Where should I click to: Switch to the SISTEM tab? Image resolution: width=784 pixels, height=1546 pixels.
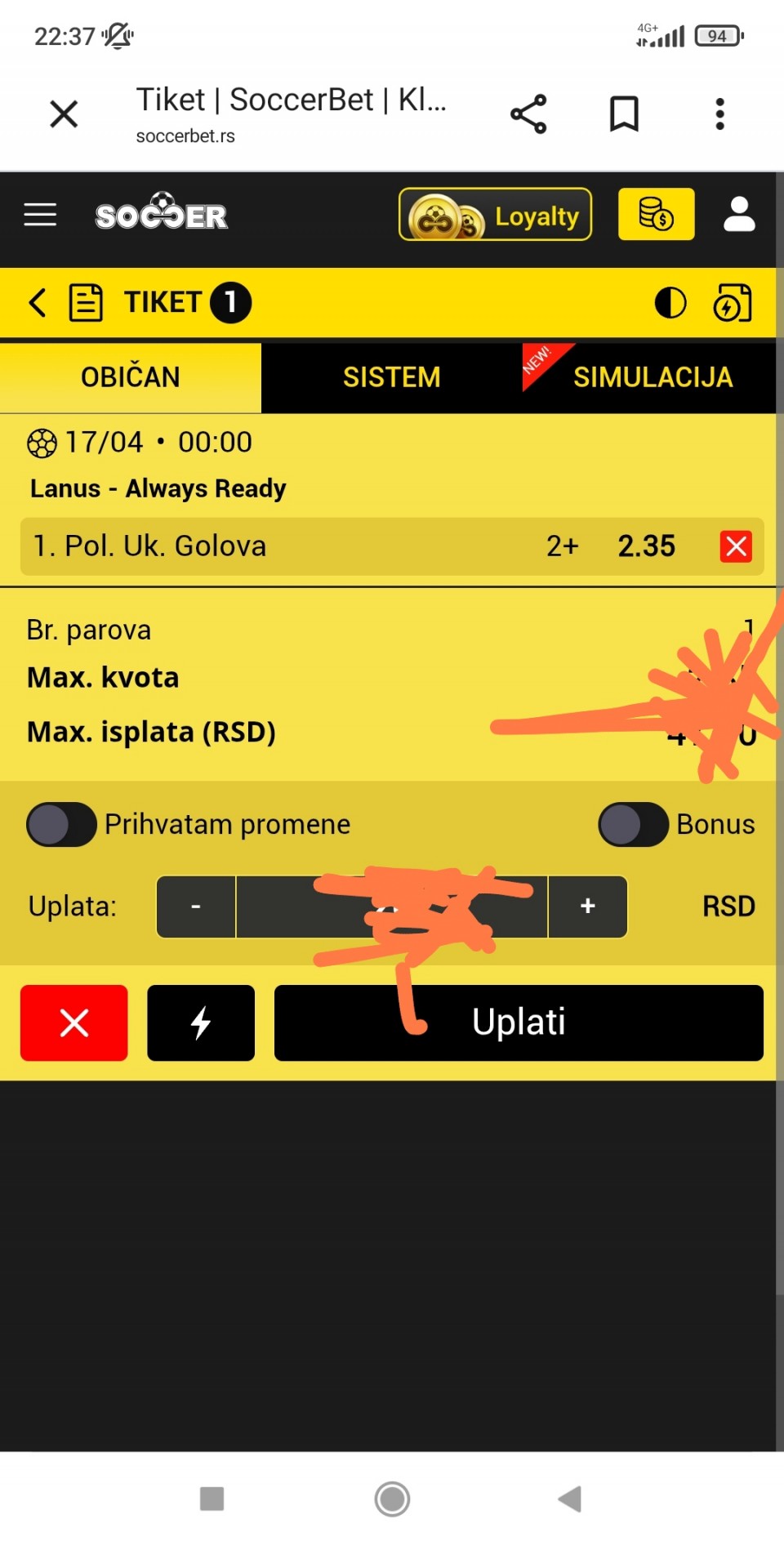[x=391, y=377]
